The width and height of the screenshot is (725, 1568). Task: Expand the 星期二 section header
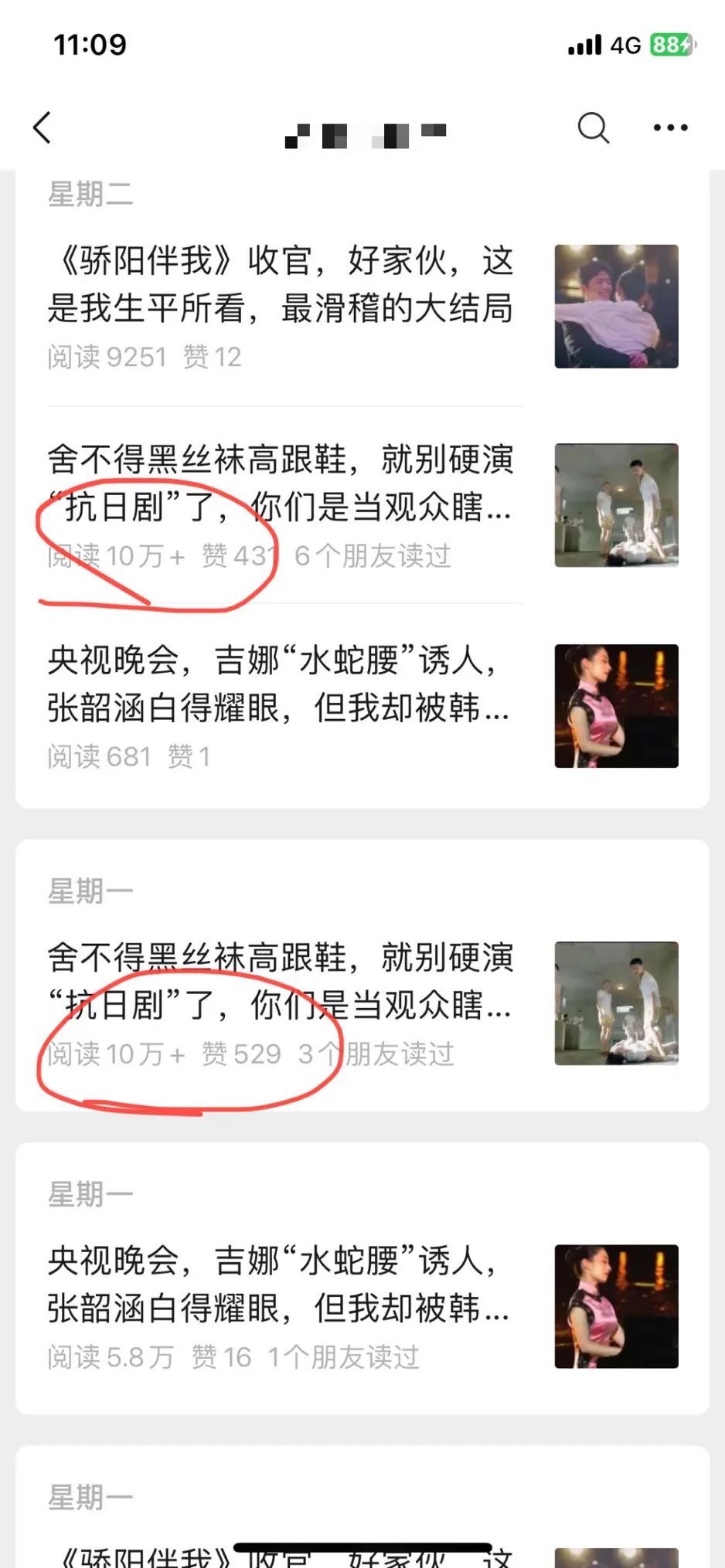pos(89,195)
